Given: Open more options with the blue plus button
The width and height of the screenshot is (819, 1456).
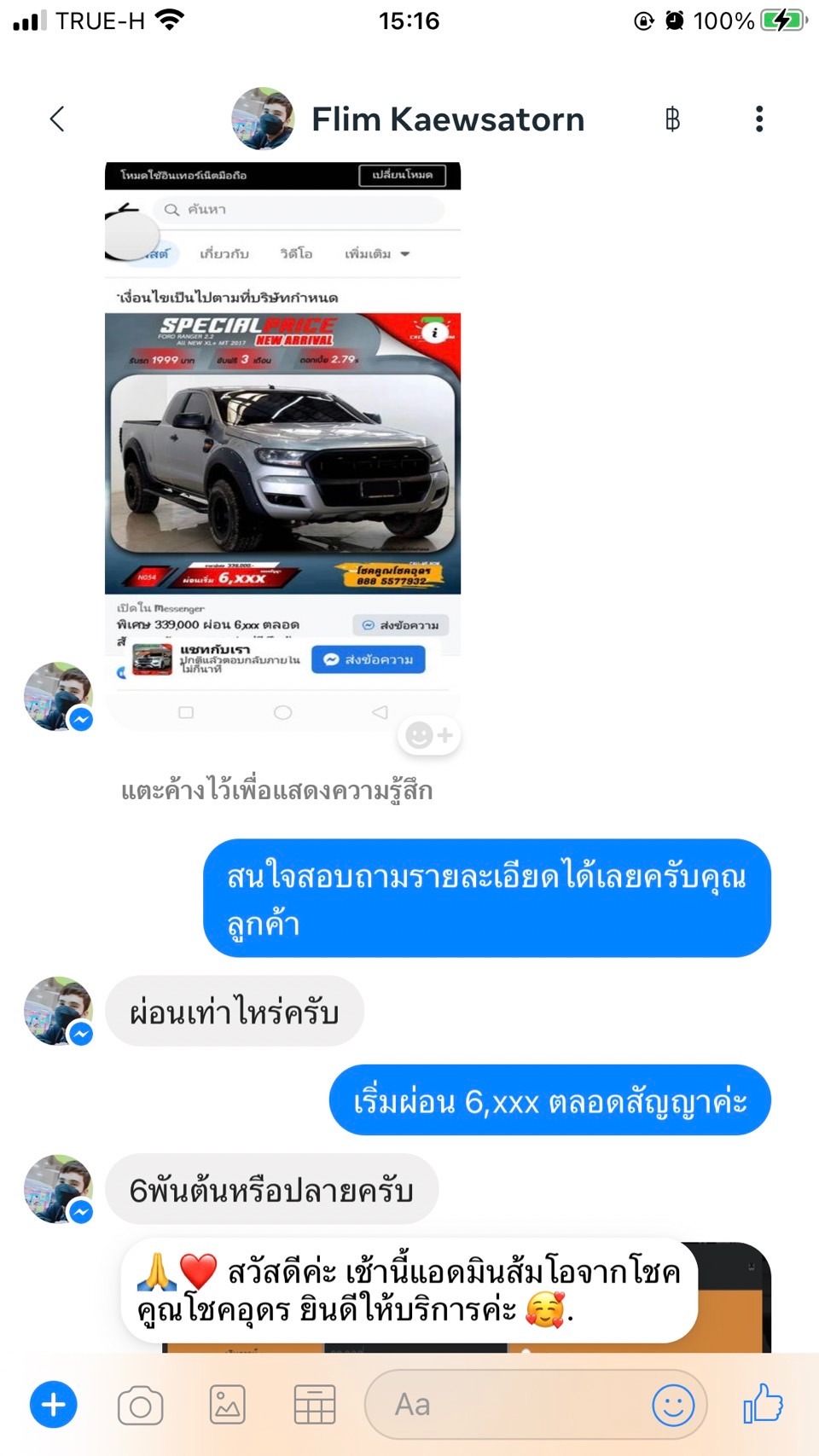Looking at the screenshot, I should pos(54,1405).
